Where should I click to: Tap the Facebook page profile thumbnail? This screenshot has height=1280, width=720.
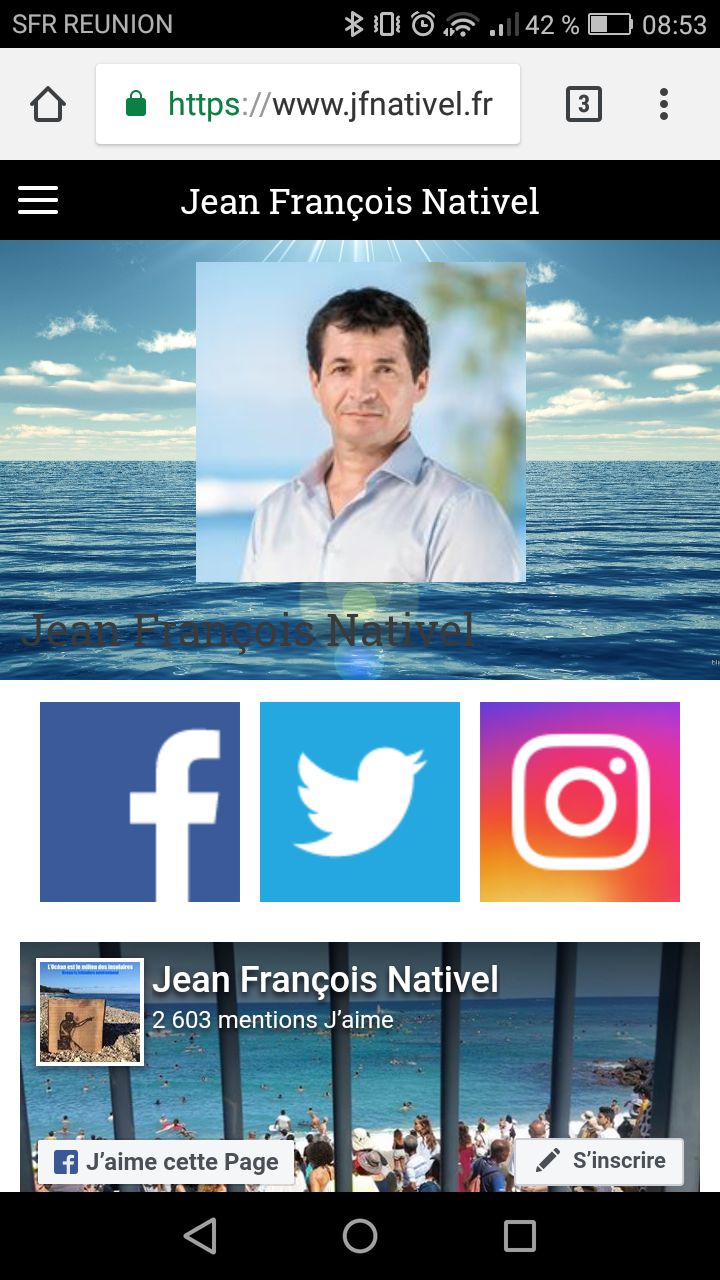point(90,1012)
